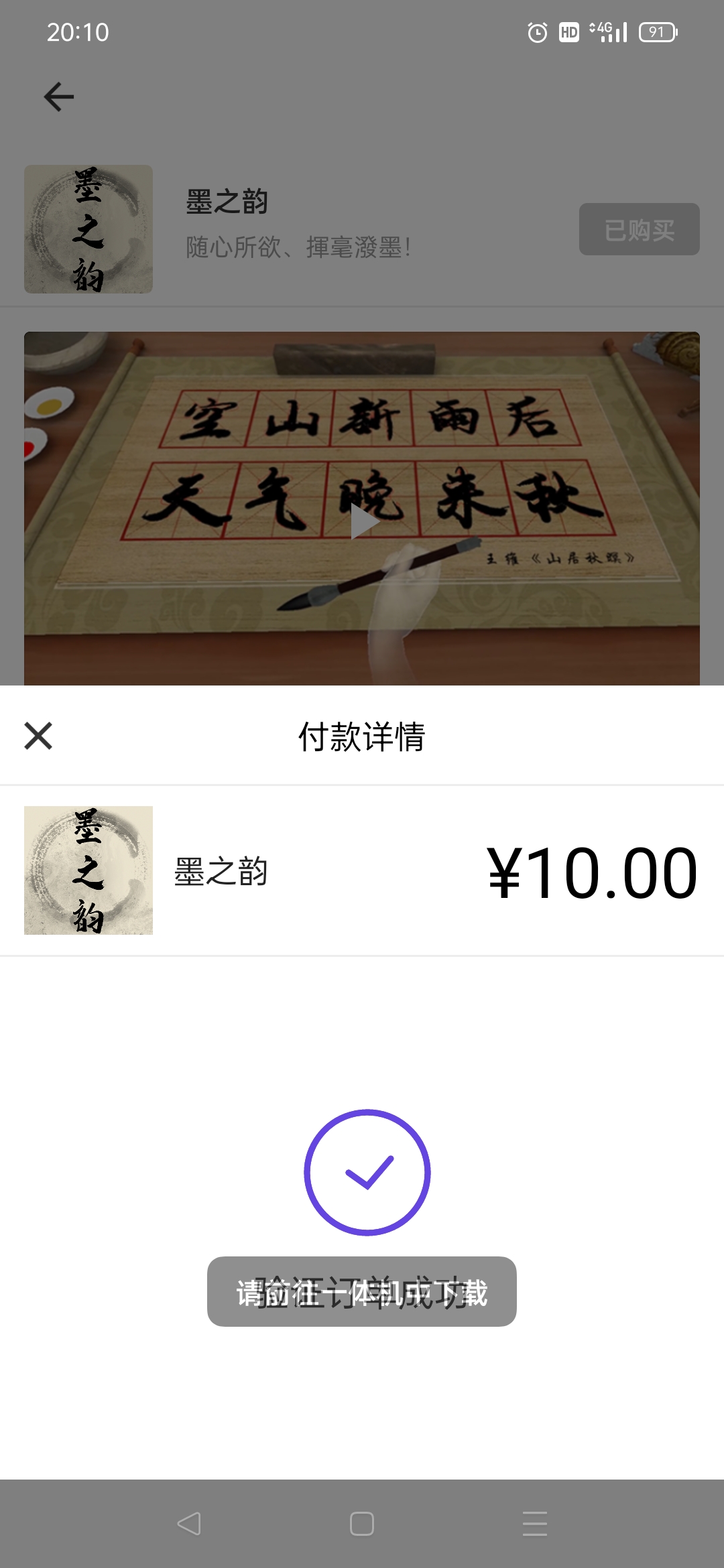Tap the app subtitle 随心所欲、挥毫潑墨
Image resolution: width=724 pixels, height=1568 pixels.
tap(298, 248)
